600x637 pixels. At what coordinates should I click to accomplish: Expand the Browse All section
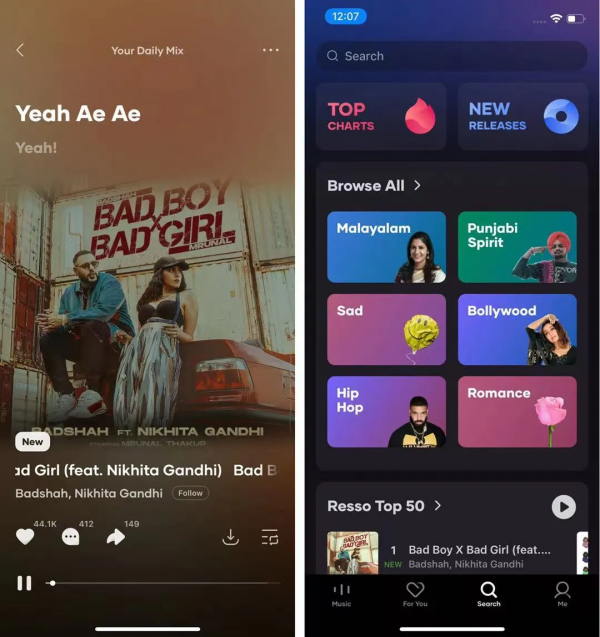click(374, 185)
